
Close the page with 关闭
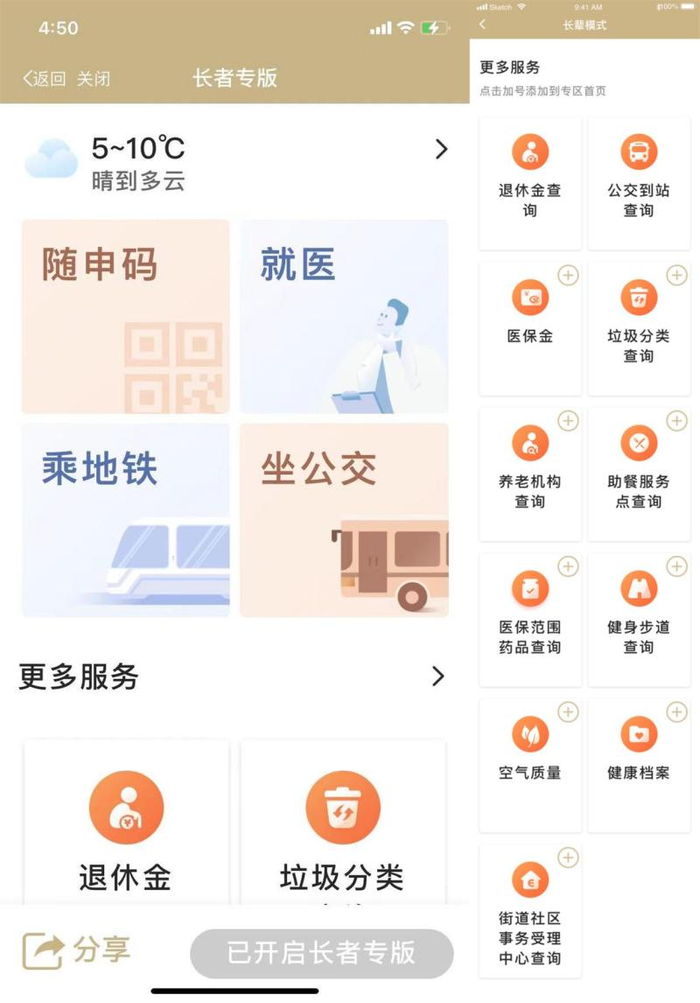point(94,79)
